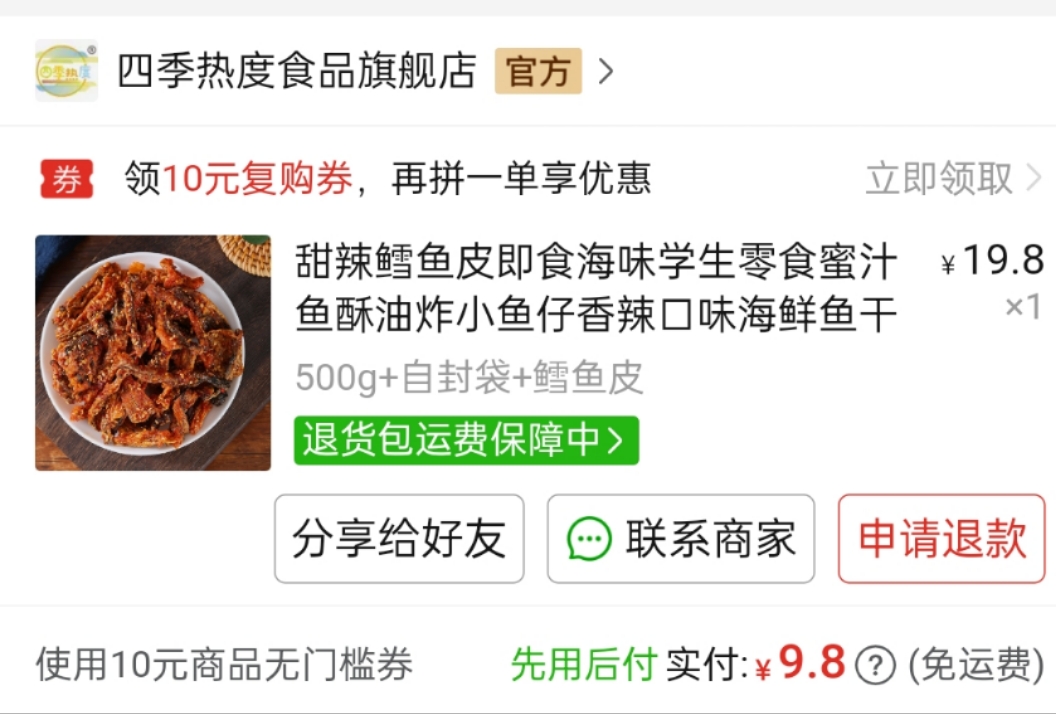Open the 甜辣鳕鱼皮 product image
This screenshot has width=1056, height=714.
153,352
